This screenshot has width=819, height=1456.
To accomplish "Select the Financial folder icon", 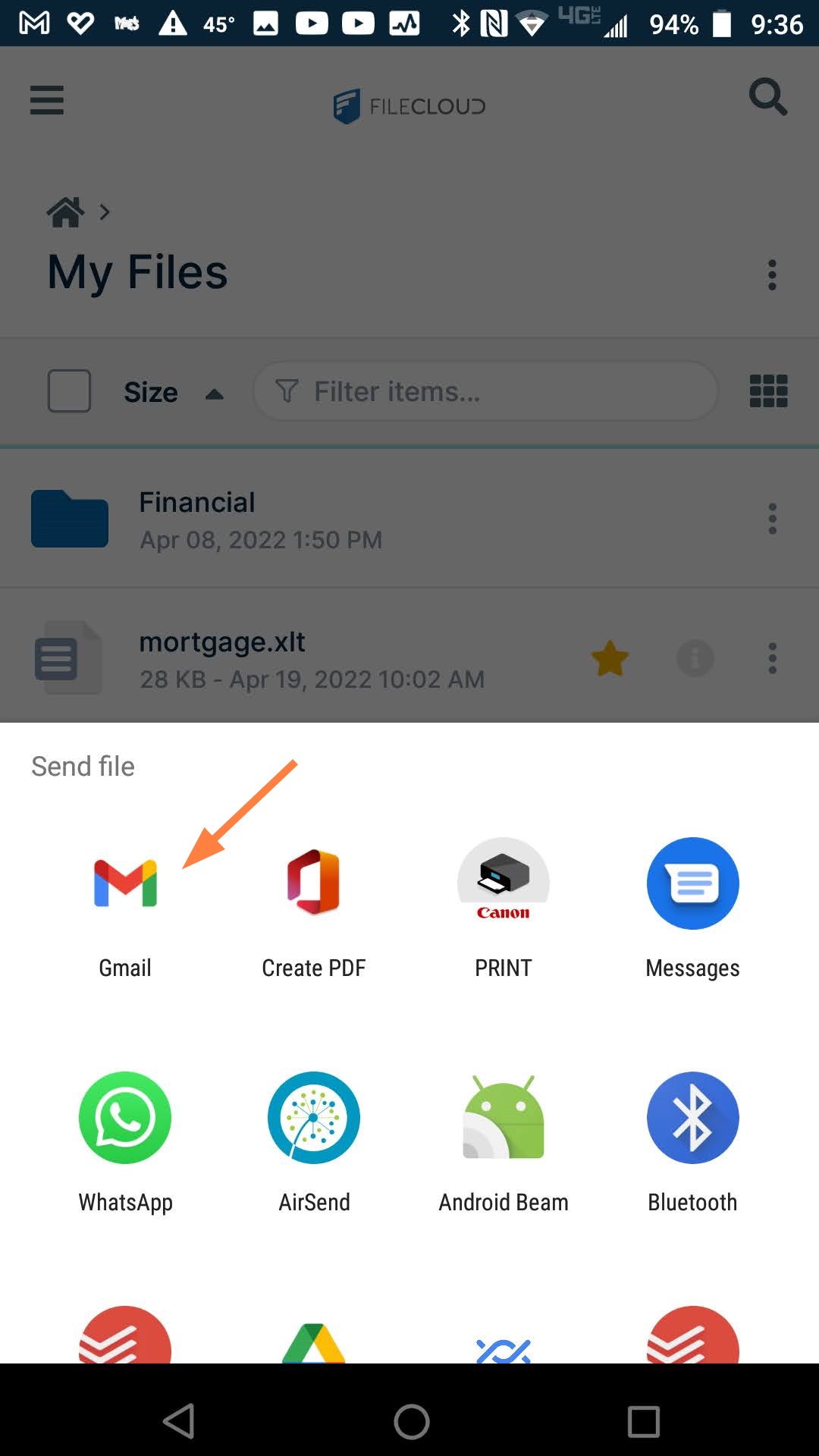I will coord(69,519).
